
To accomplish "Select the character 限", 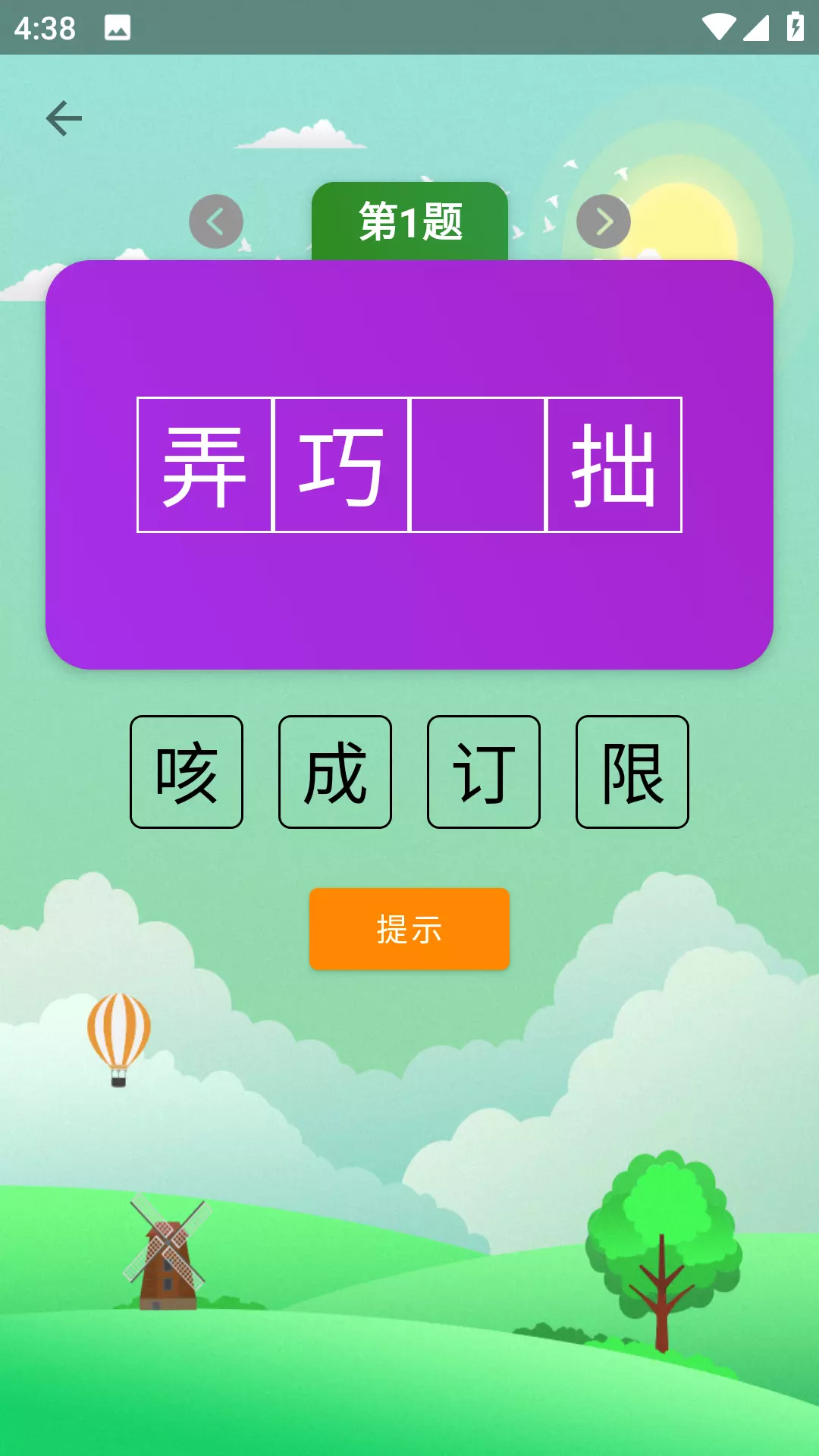I will coord(632,772).
